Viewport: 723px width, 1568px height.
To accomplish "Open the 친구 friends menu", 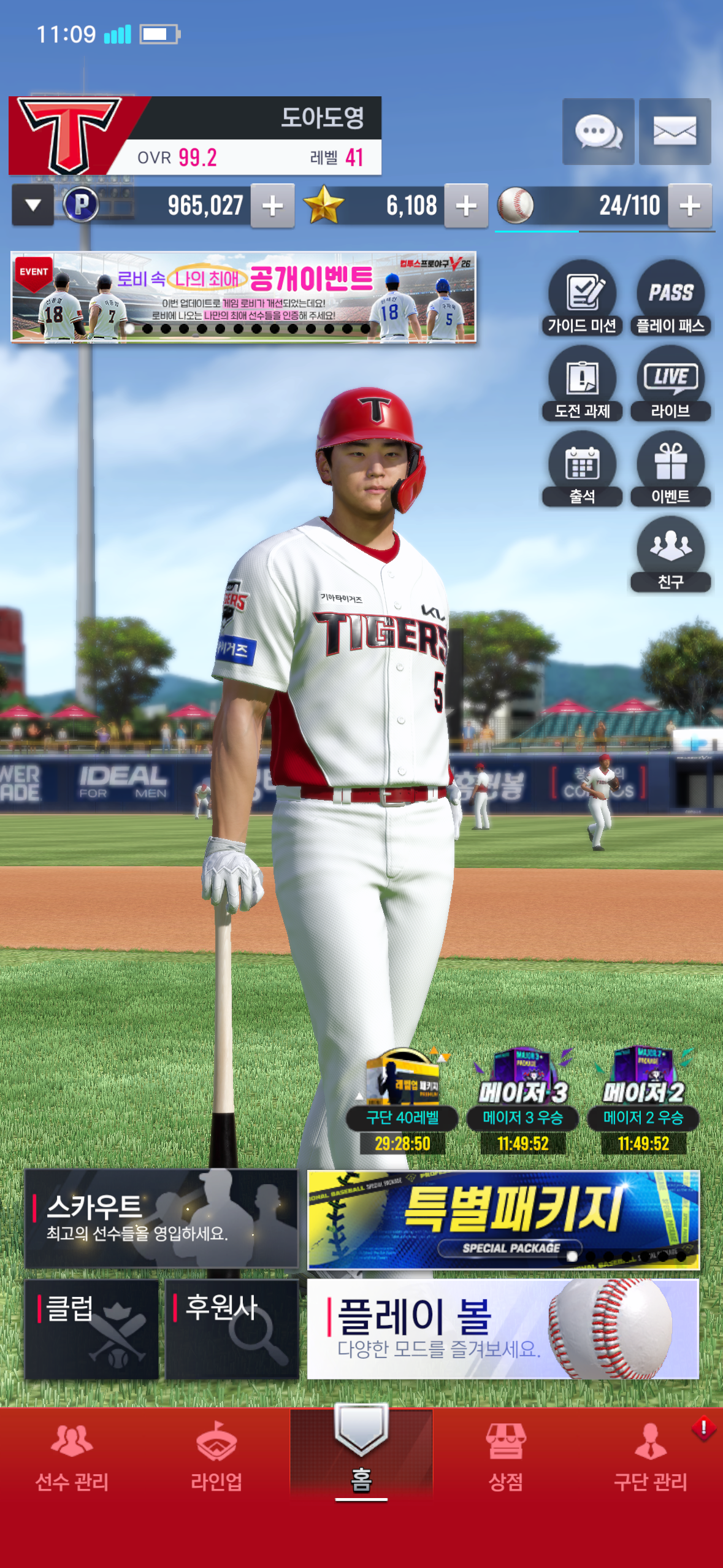I will pyautogui.click(x=671, y=554).
